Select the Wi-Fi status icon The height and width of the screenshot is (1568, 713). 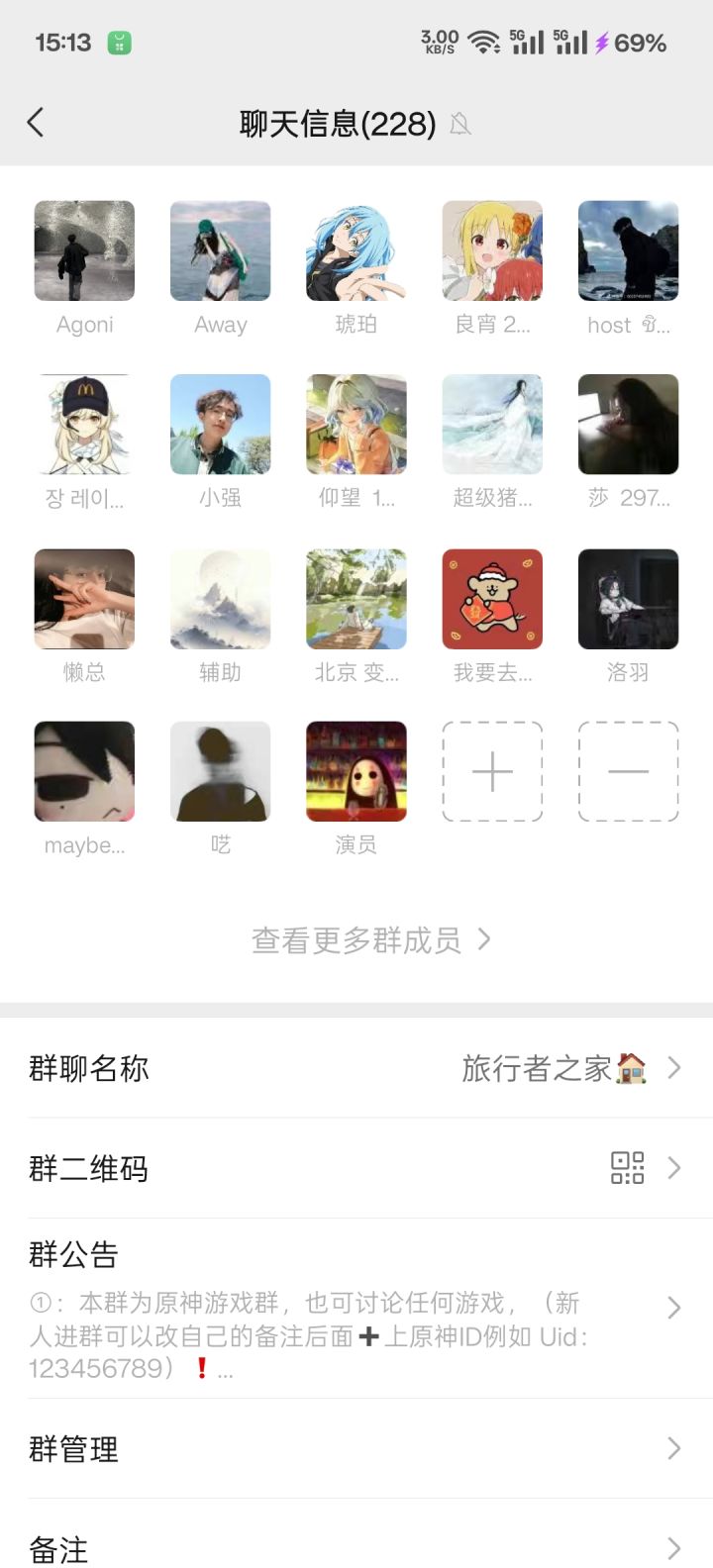click(x=482, y=42)
